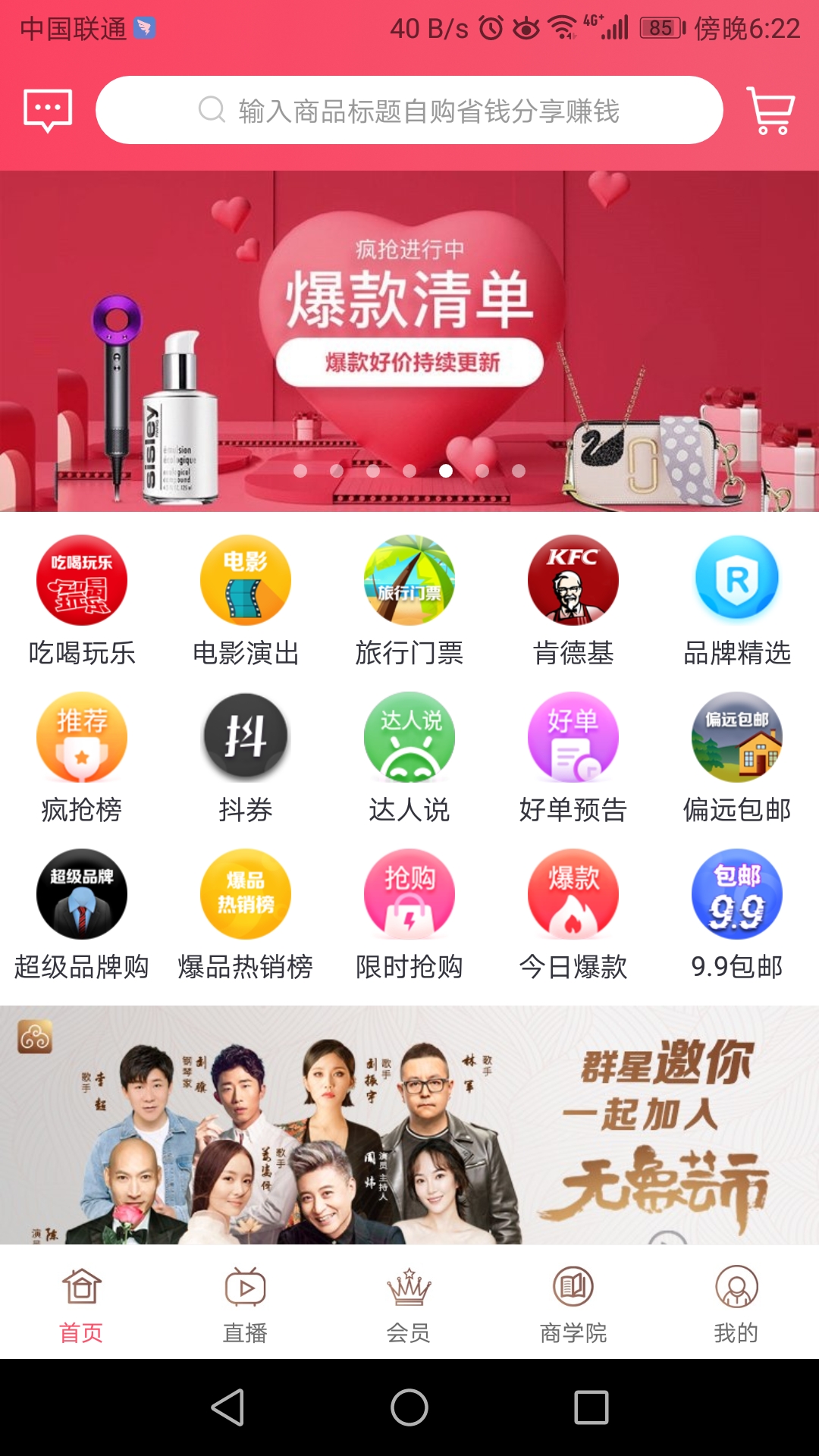This screenshot has height=1456, width=819.
Task: Select 旅行门票 category
Action: [409, 599]
